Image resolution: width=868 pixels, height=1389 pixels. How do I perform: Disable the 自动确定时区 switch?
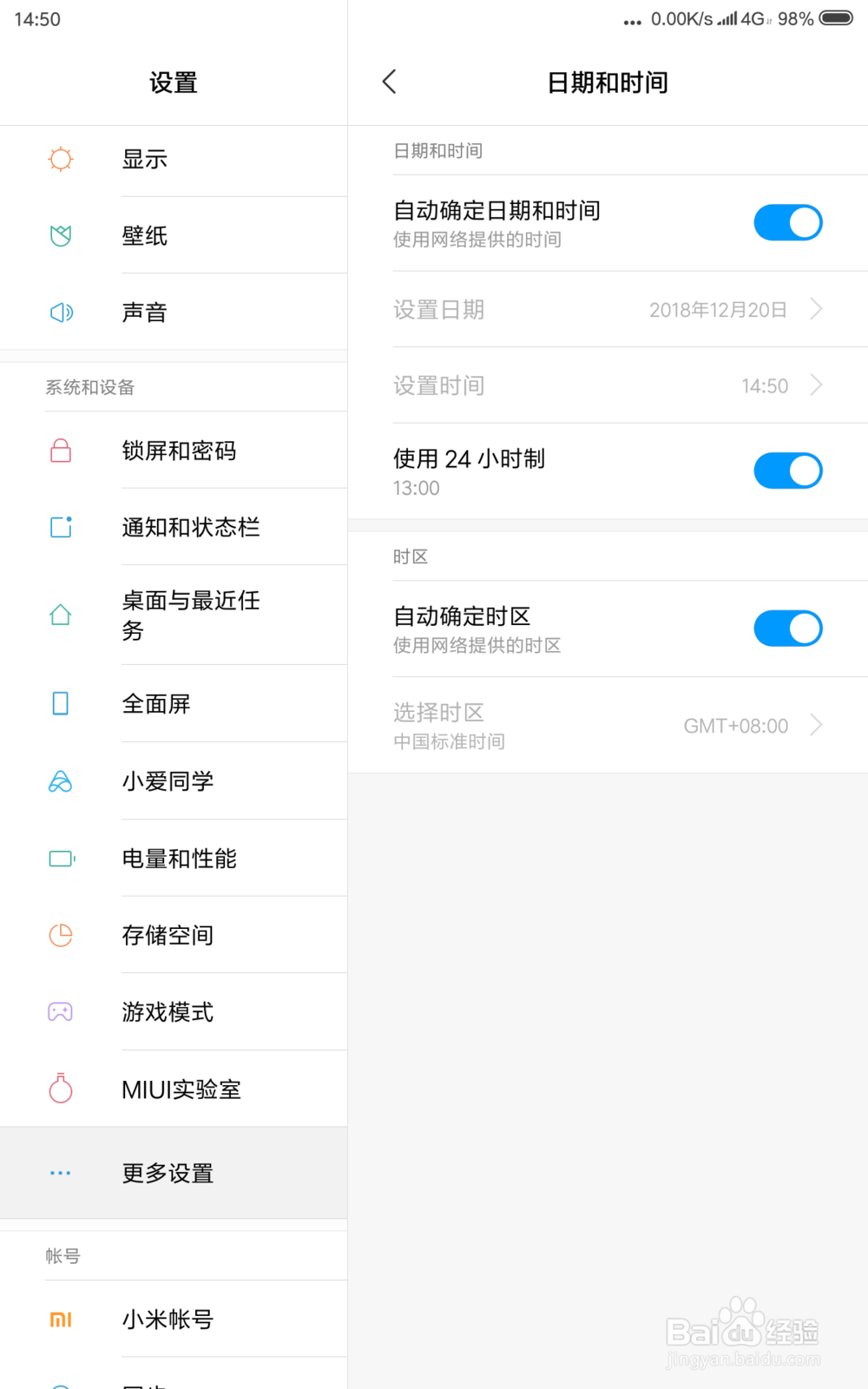click(787, 628)
